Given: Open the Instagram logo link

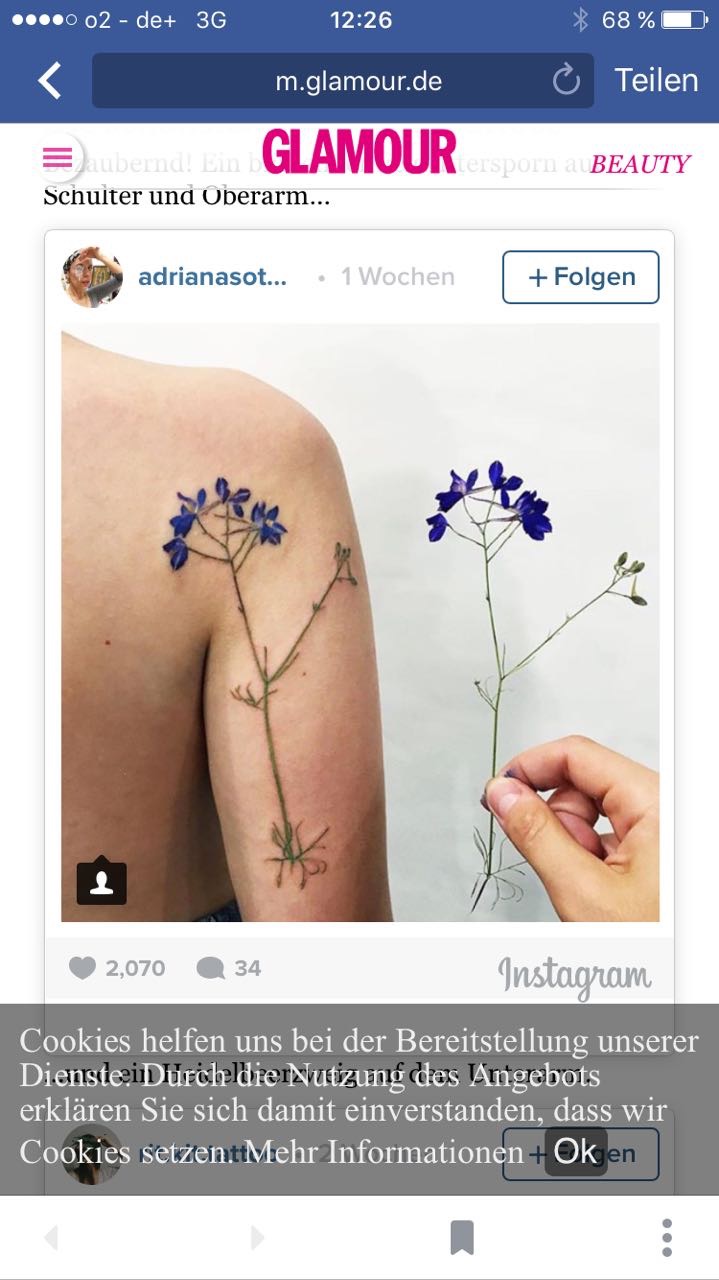Looking at the screenshot, I should pos(574,973).
